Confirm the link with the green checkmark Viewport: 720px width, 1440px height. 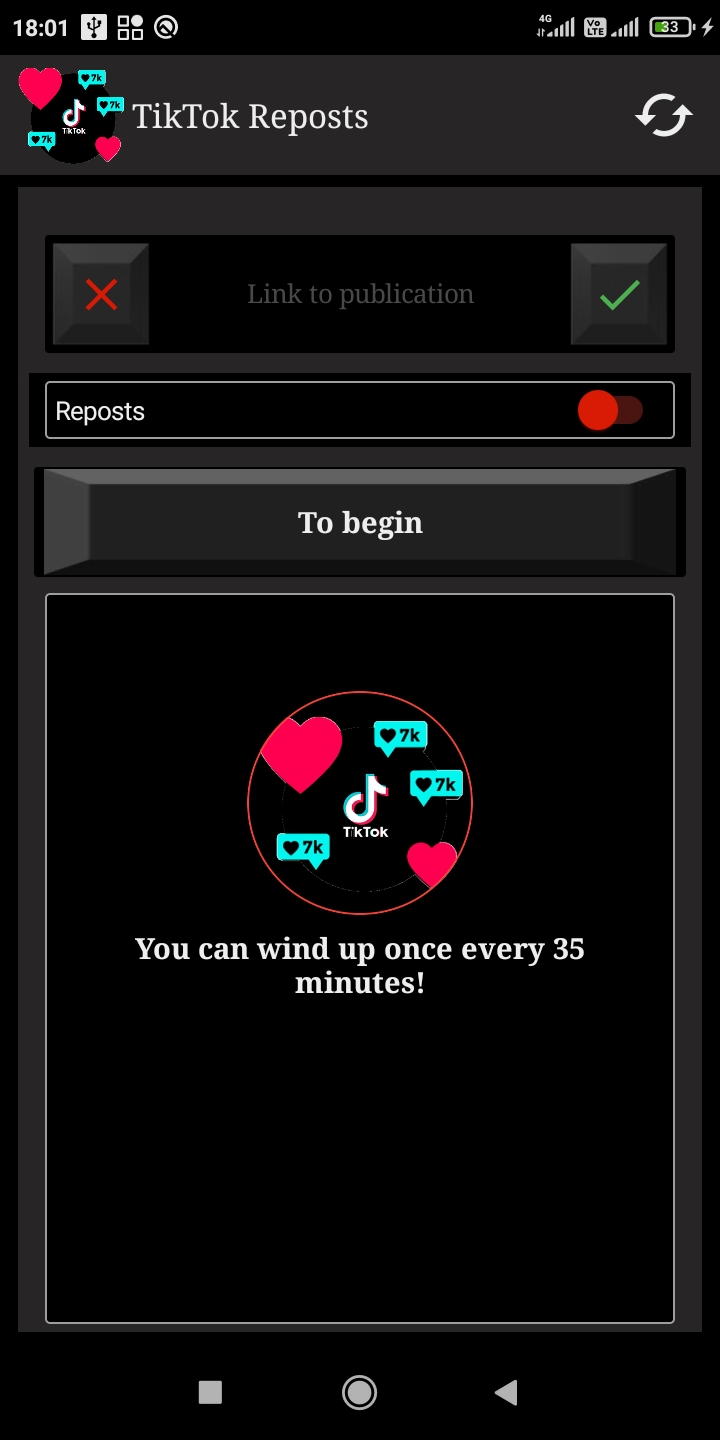[619, 294]
